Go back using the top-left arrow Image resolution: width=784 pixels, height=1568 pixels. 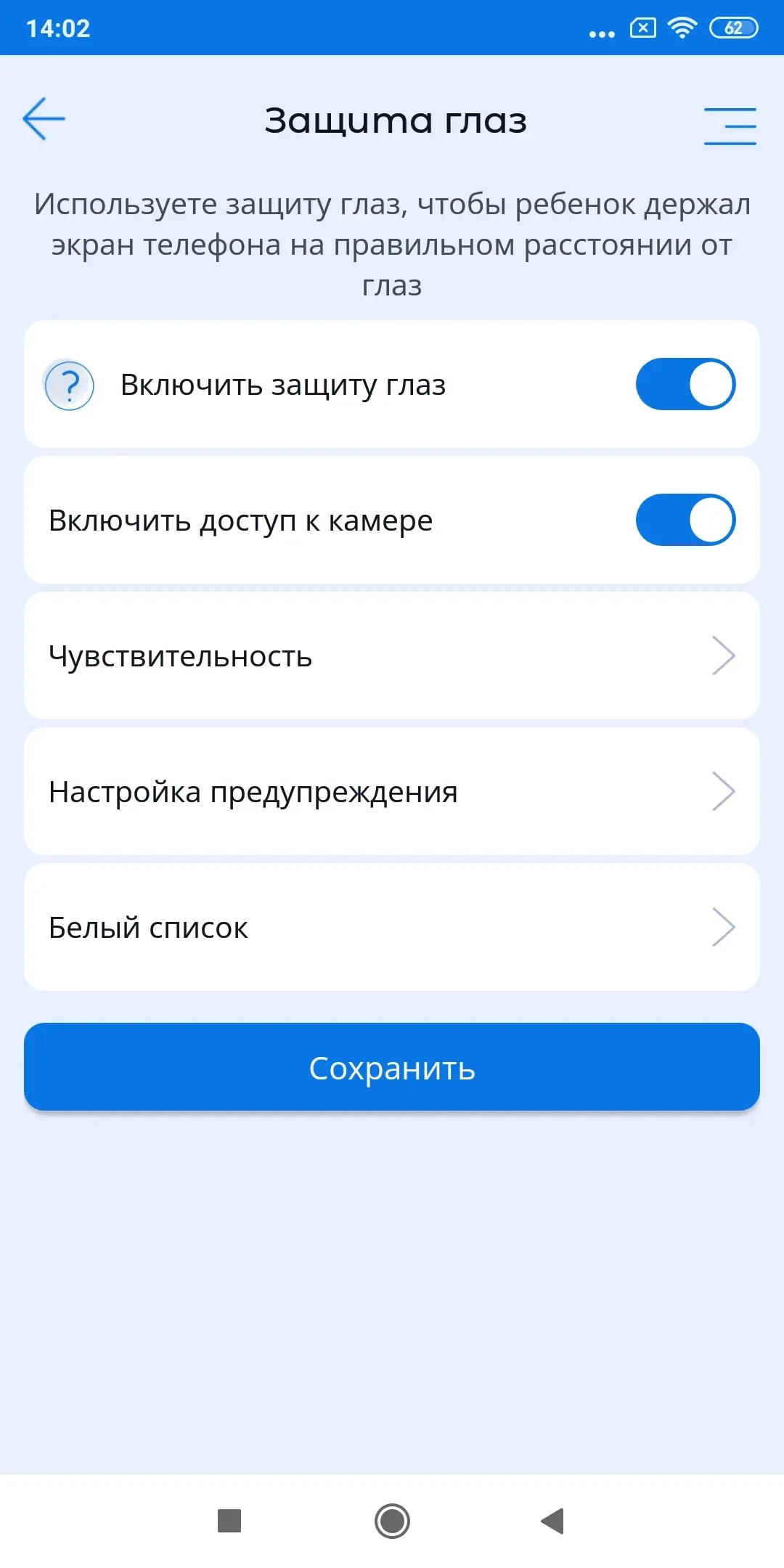44,118
